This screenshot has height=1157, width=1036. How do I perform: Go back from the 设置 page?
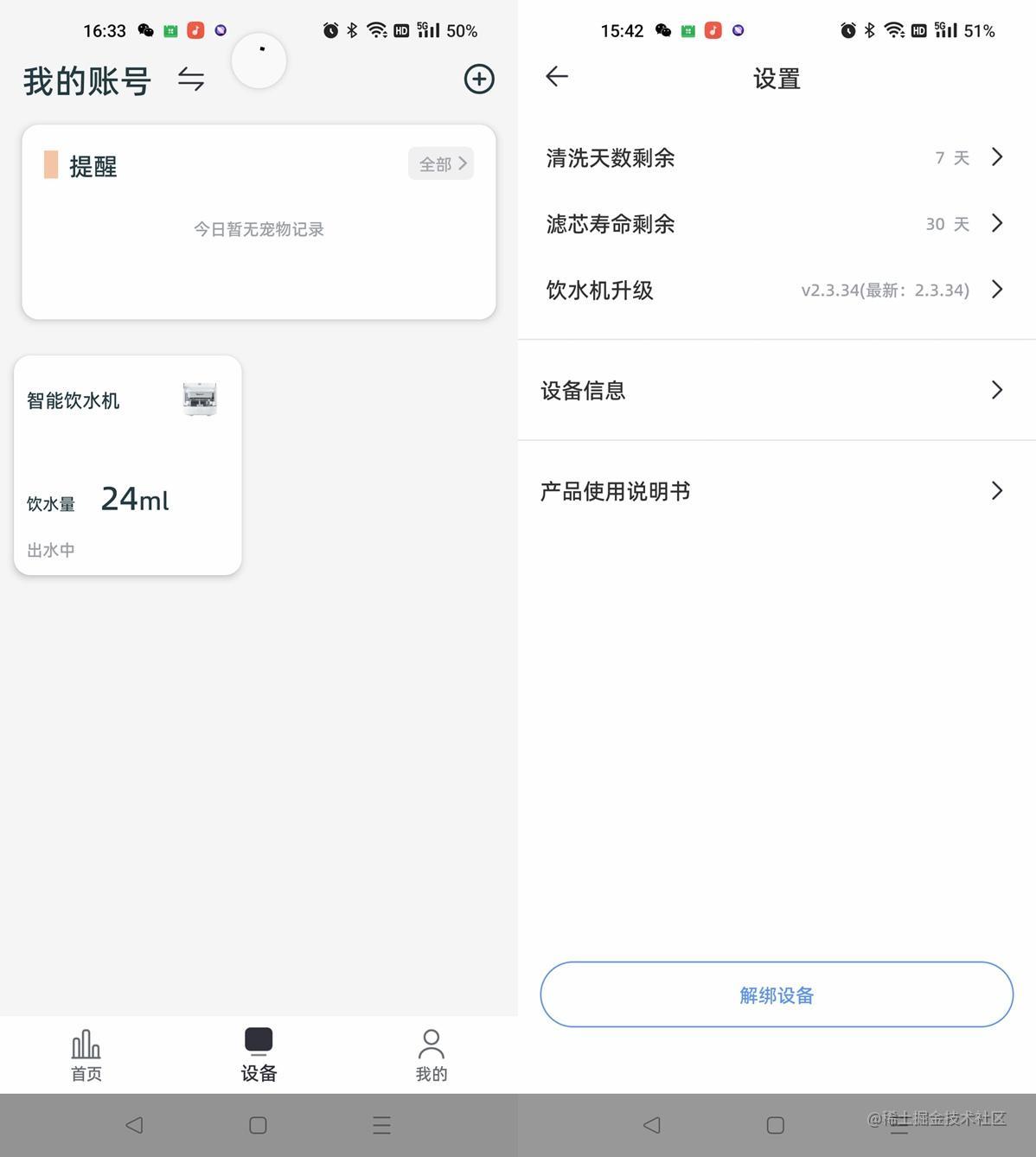point(557,77)
